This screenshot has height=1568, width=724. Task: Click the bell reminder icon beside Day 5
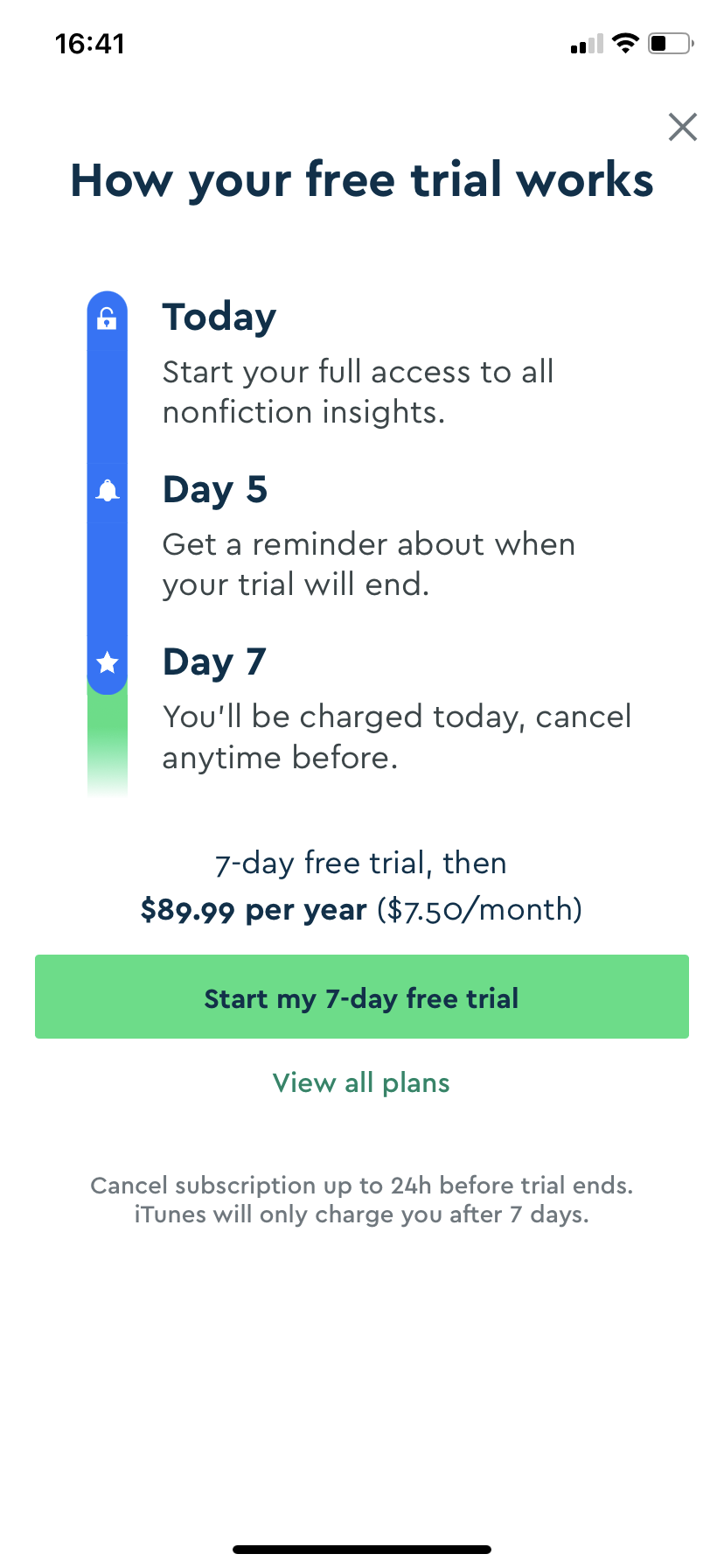[x=107, y=491]
